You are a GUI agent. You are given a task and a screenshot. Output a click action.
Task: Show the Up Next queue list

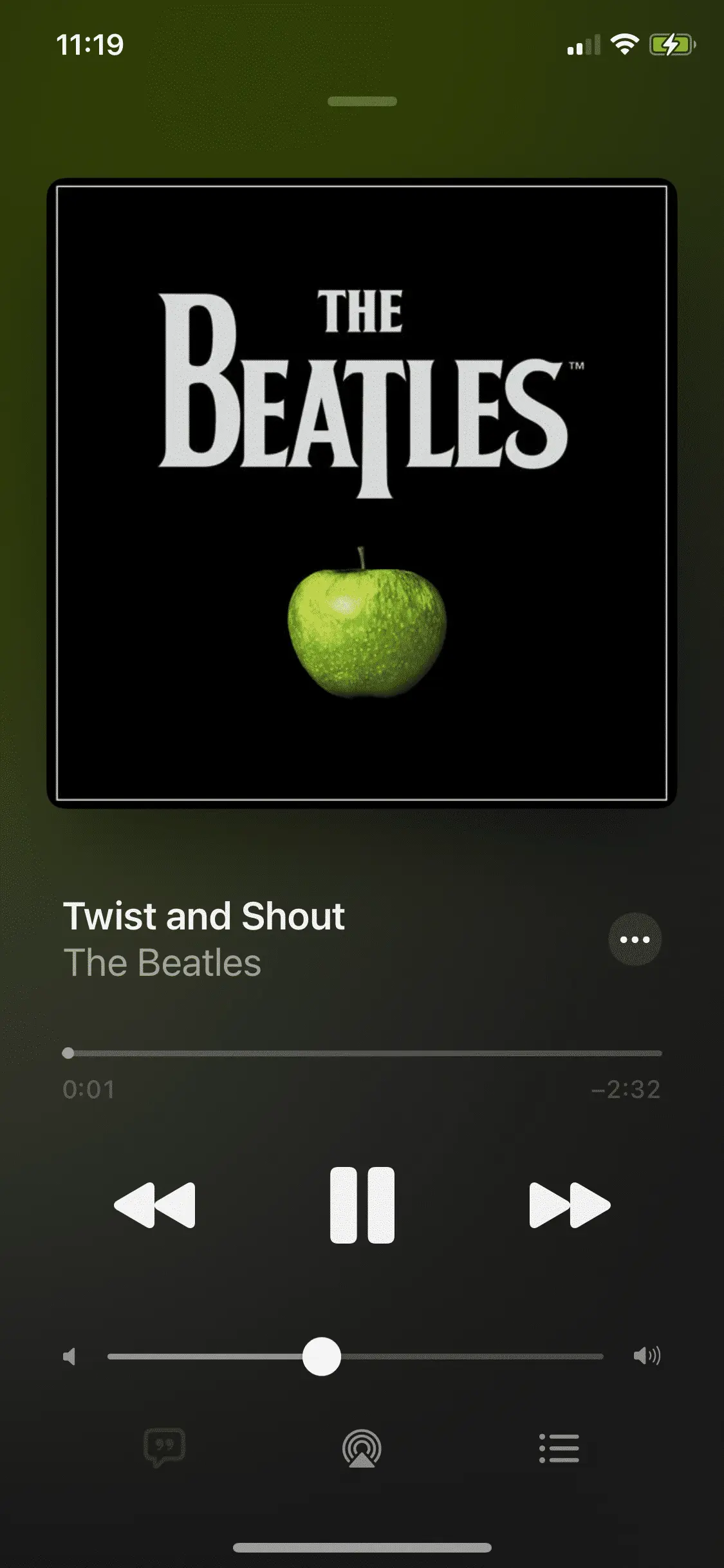tap(559, 1448)
